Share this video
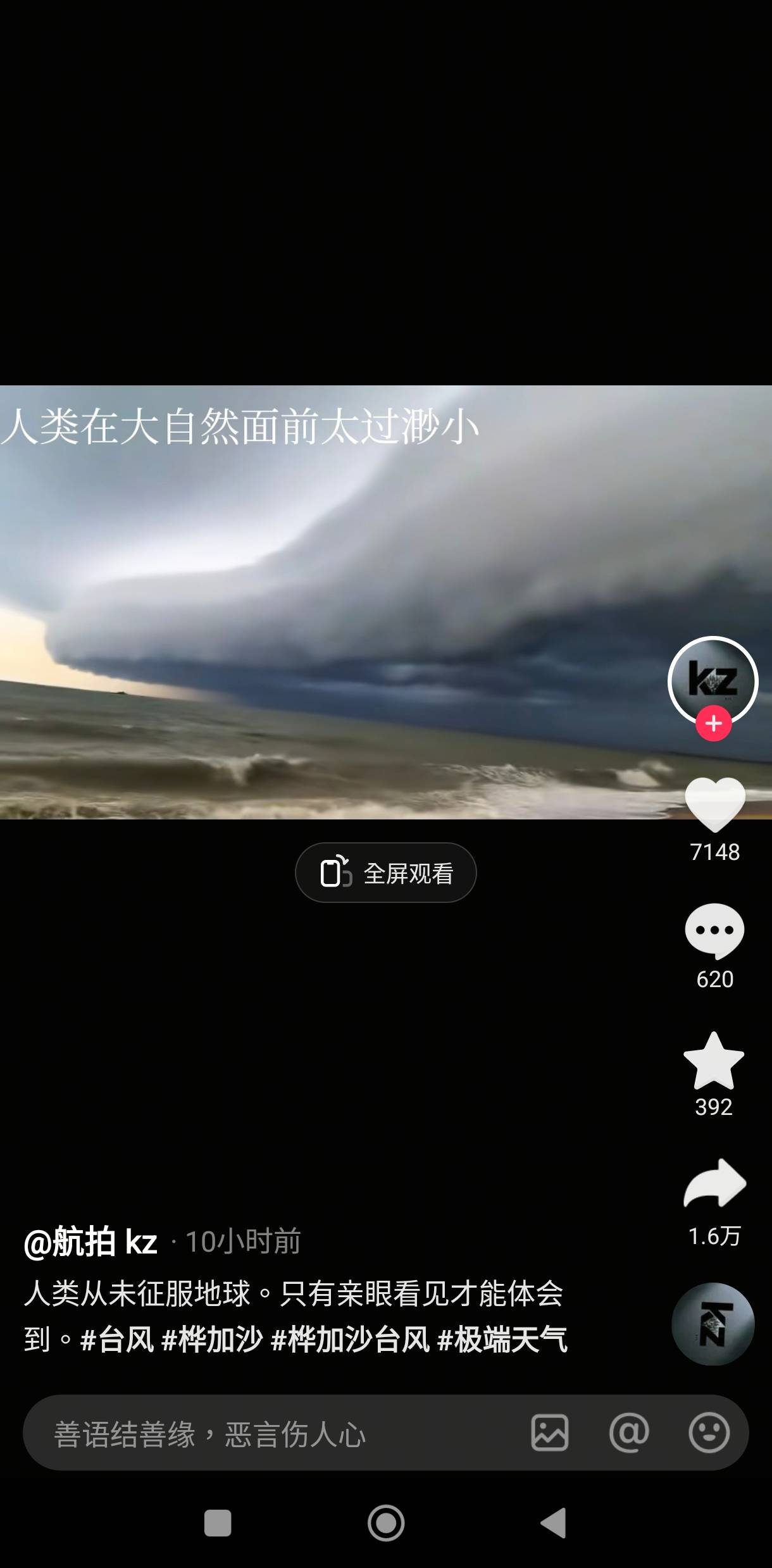The width and height of the screenshot is (772, 1568). click(x=714, y=1184)
